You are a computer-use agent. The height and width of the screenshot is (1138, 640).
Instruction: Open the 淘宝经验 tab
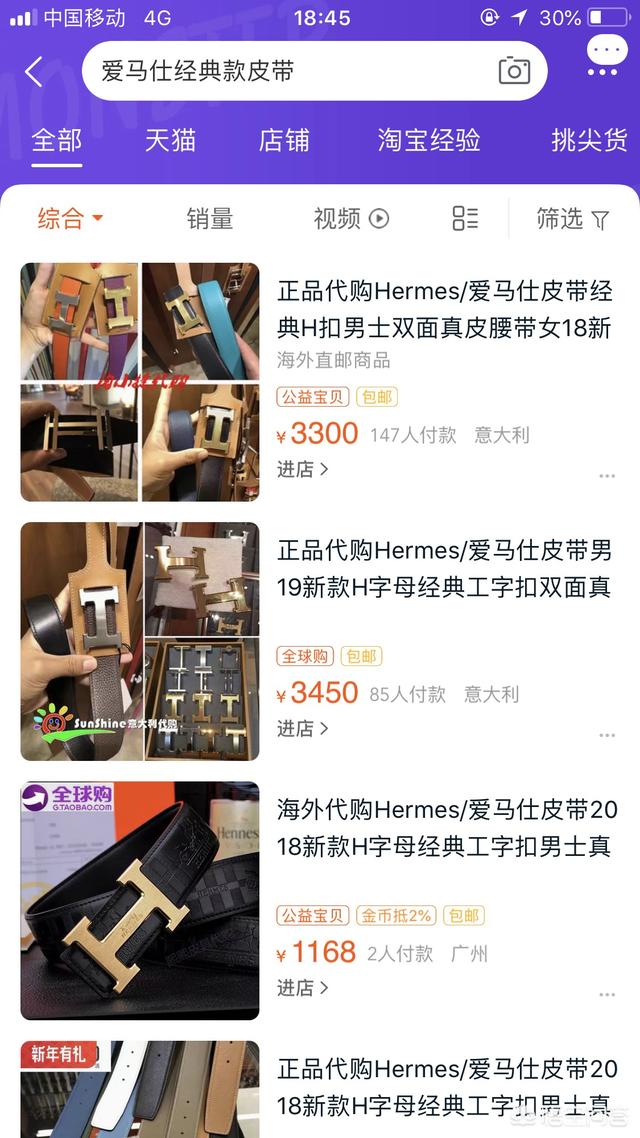[x=429, y=140]
